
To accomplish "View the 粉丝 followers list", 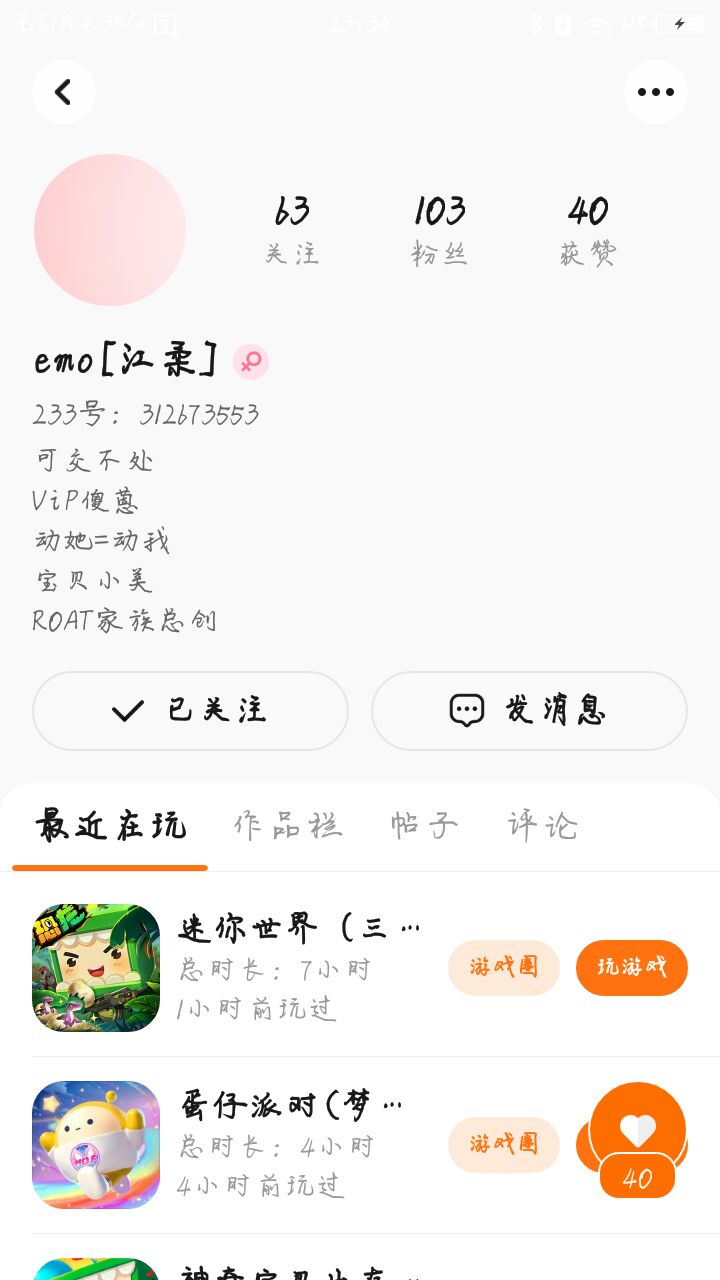I will [440, 229].
